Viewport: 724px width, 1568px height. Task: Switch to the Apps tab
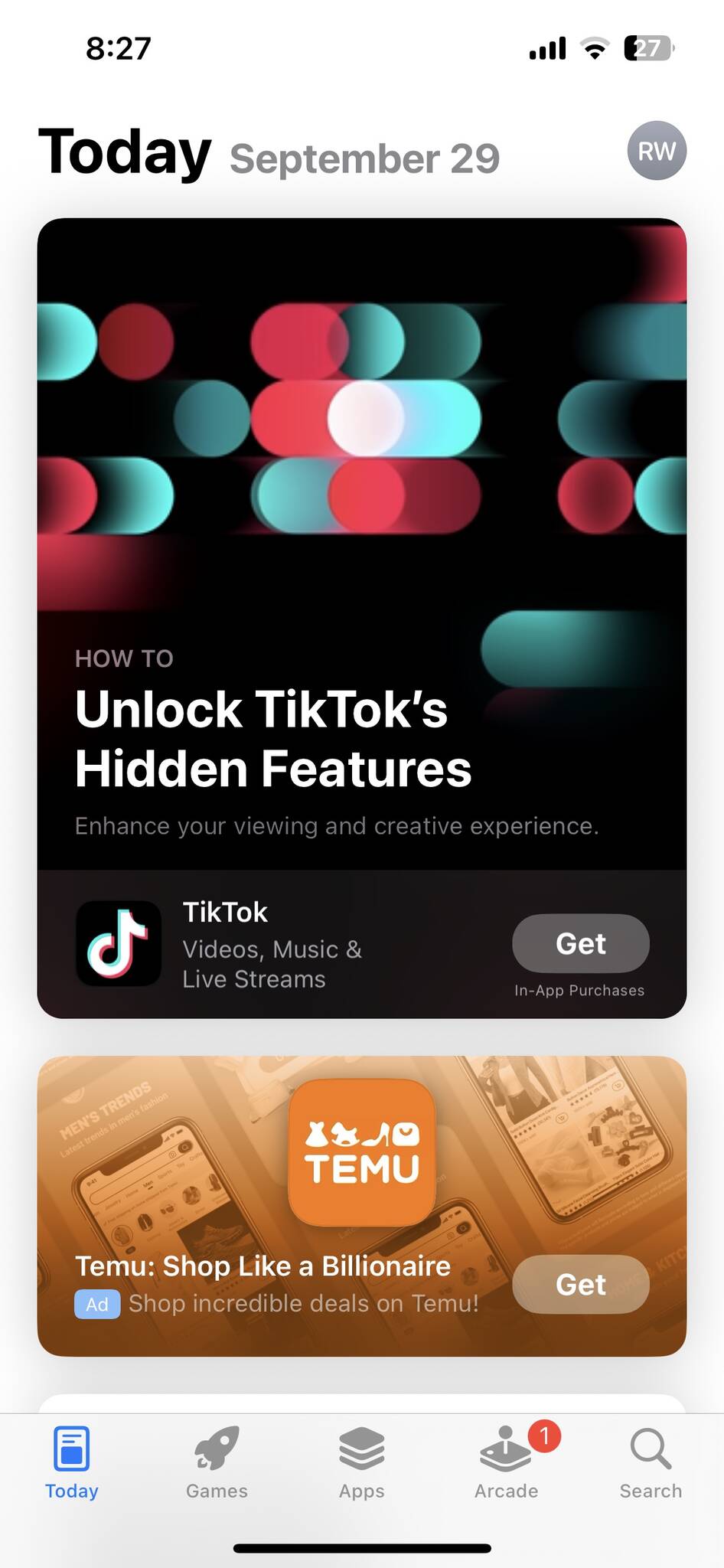pyautogui.click(x=361, y=1462)
